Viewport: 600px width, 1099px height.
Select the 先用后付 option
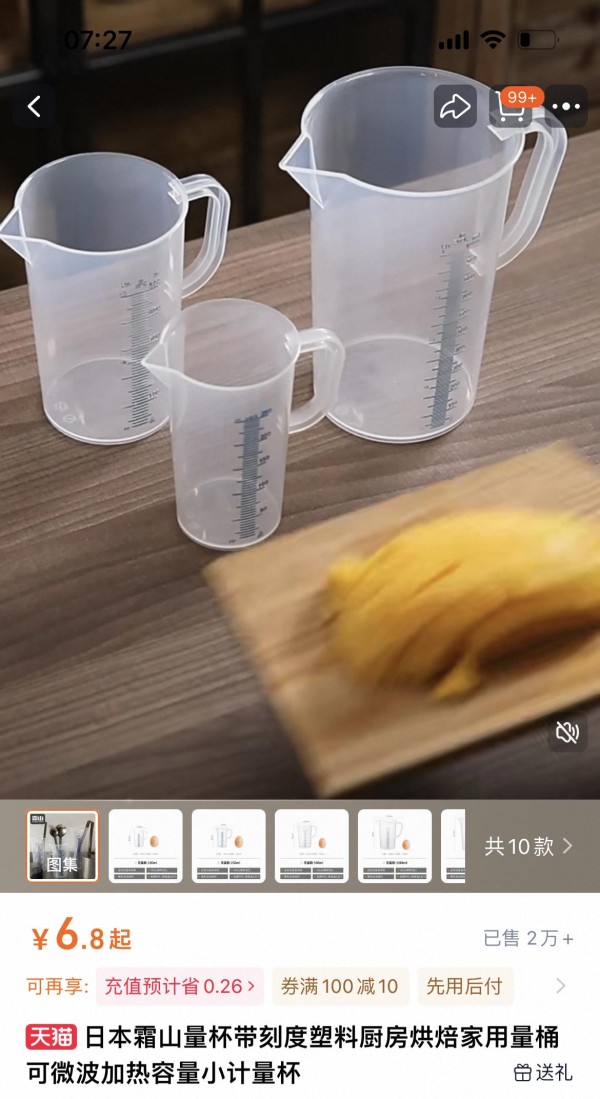465,986
